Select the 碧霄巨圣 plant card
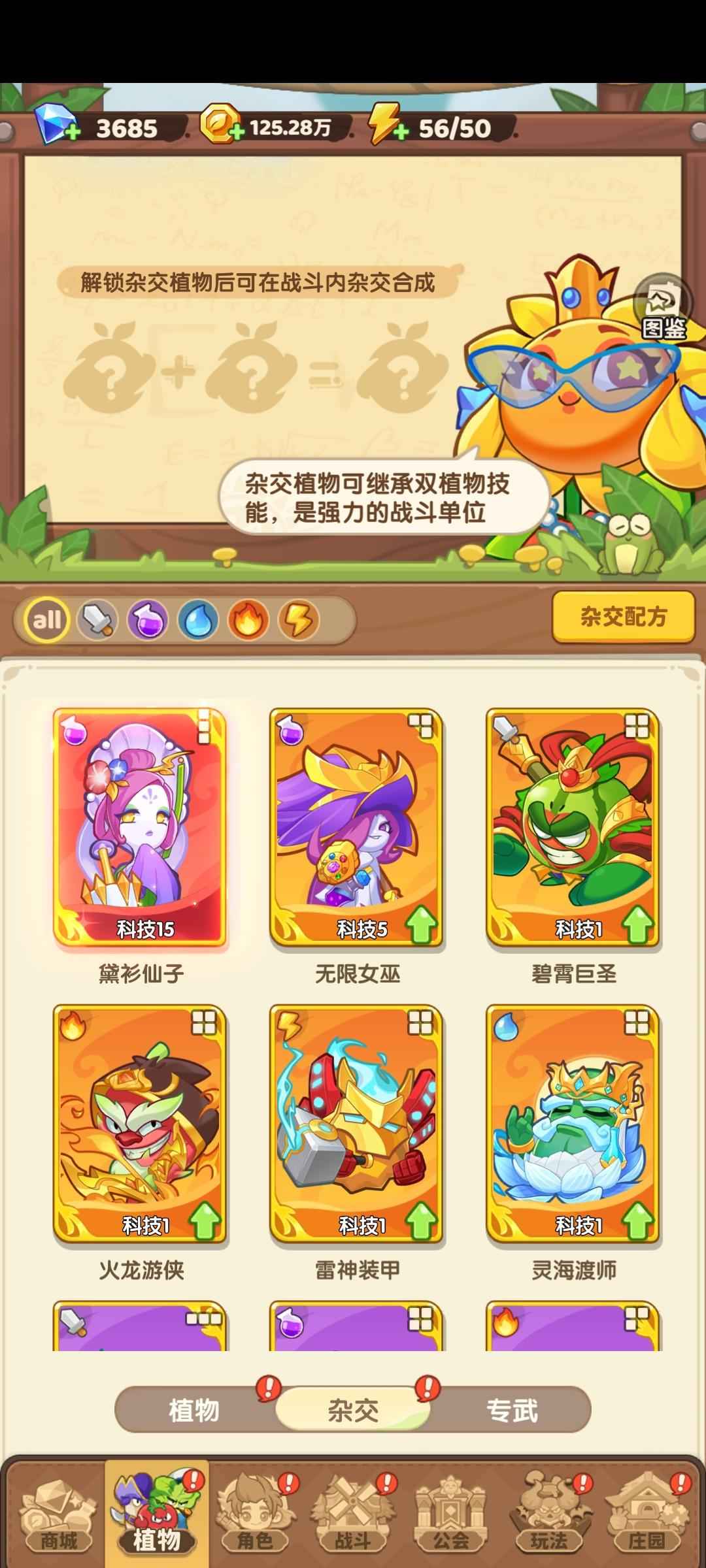 pos(573,827)
